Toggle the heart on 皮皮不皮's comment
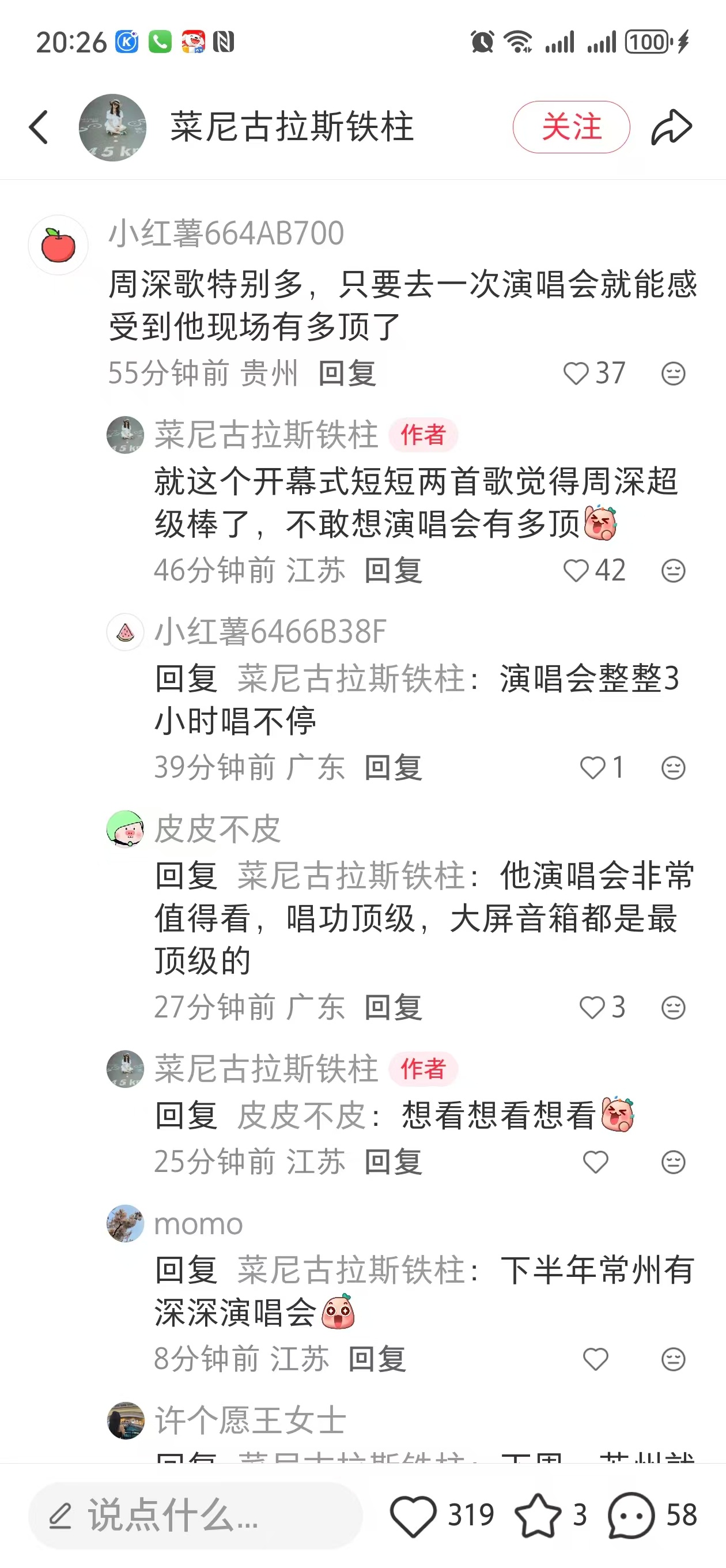 (592, 1009)
